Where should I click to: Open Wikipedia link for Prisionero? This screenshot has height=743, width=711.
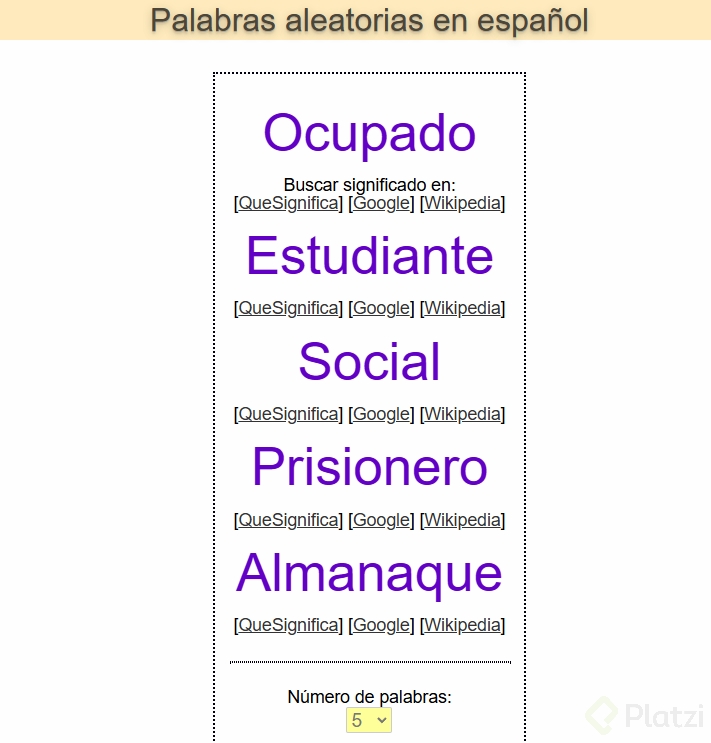pos(462,520)
